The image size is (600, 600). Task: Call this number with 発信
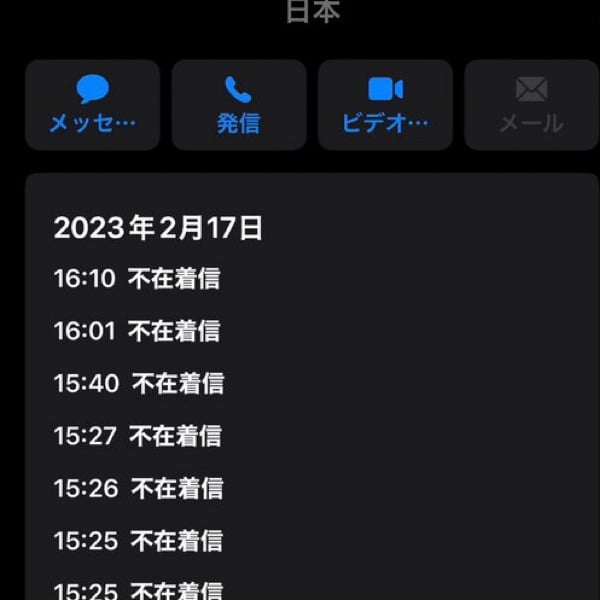tap(238, 105)
